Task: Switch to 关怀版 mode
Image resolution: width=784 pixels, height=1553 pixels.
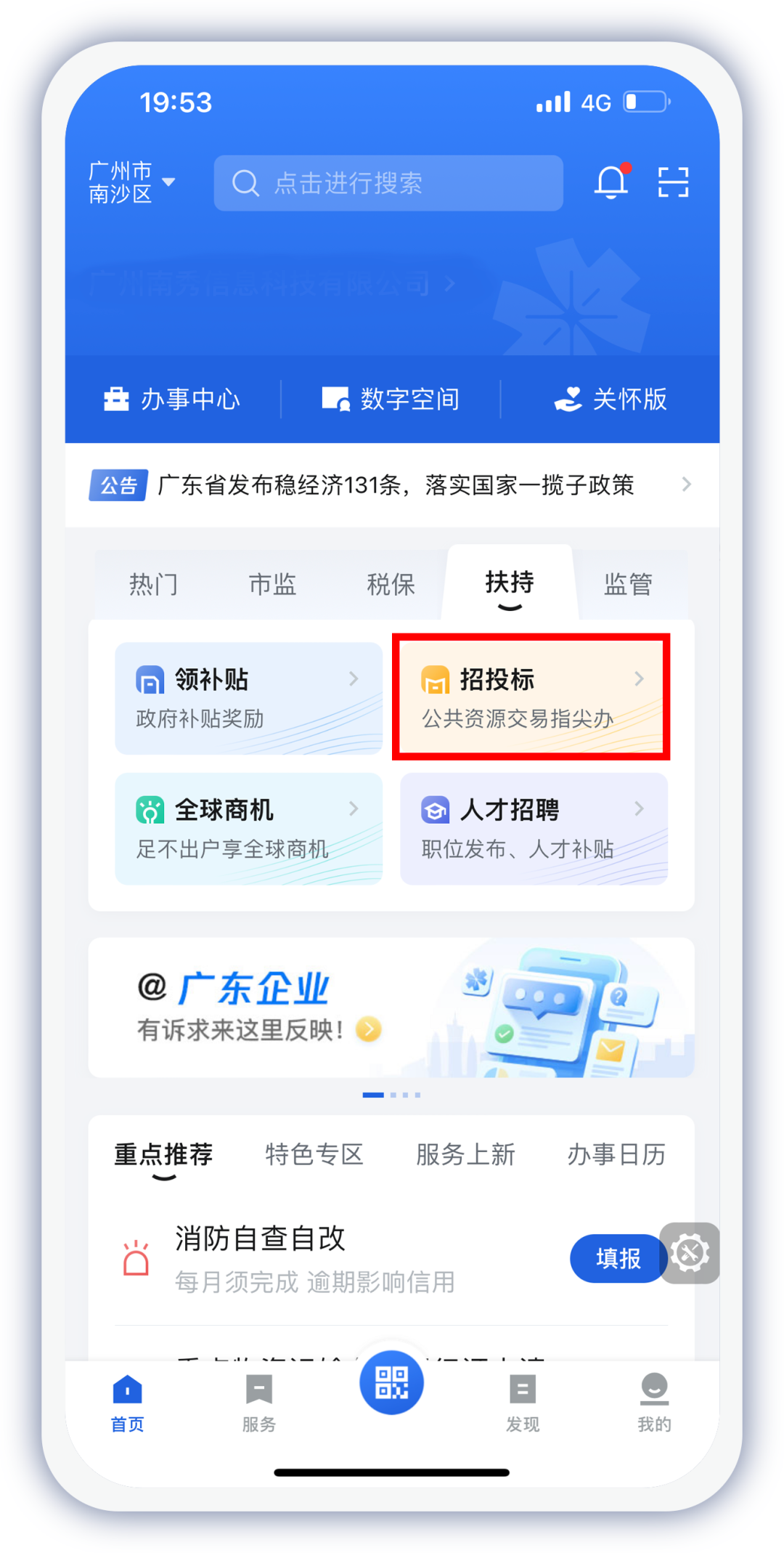Action: [611, 399]
